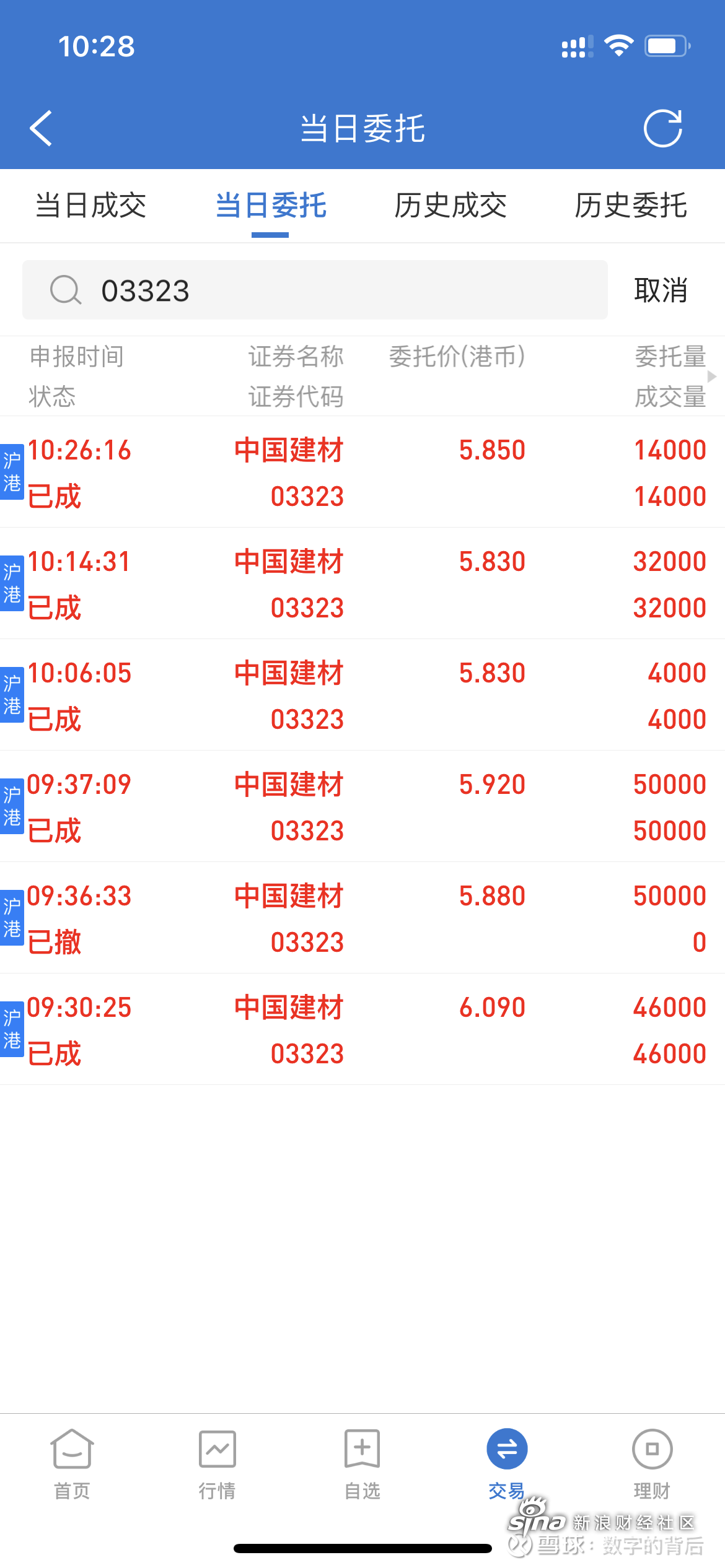Open the order placed at 10:14:31
Image resolution: width=725 pixels, height=1568 pixels.
click(362, 583)
